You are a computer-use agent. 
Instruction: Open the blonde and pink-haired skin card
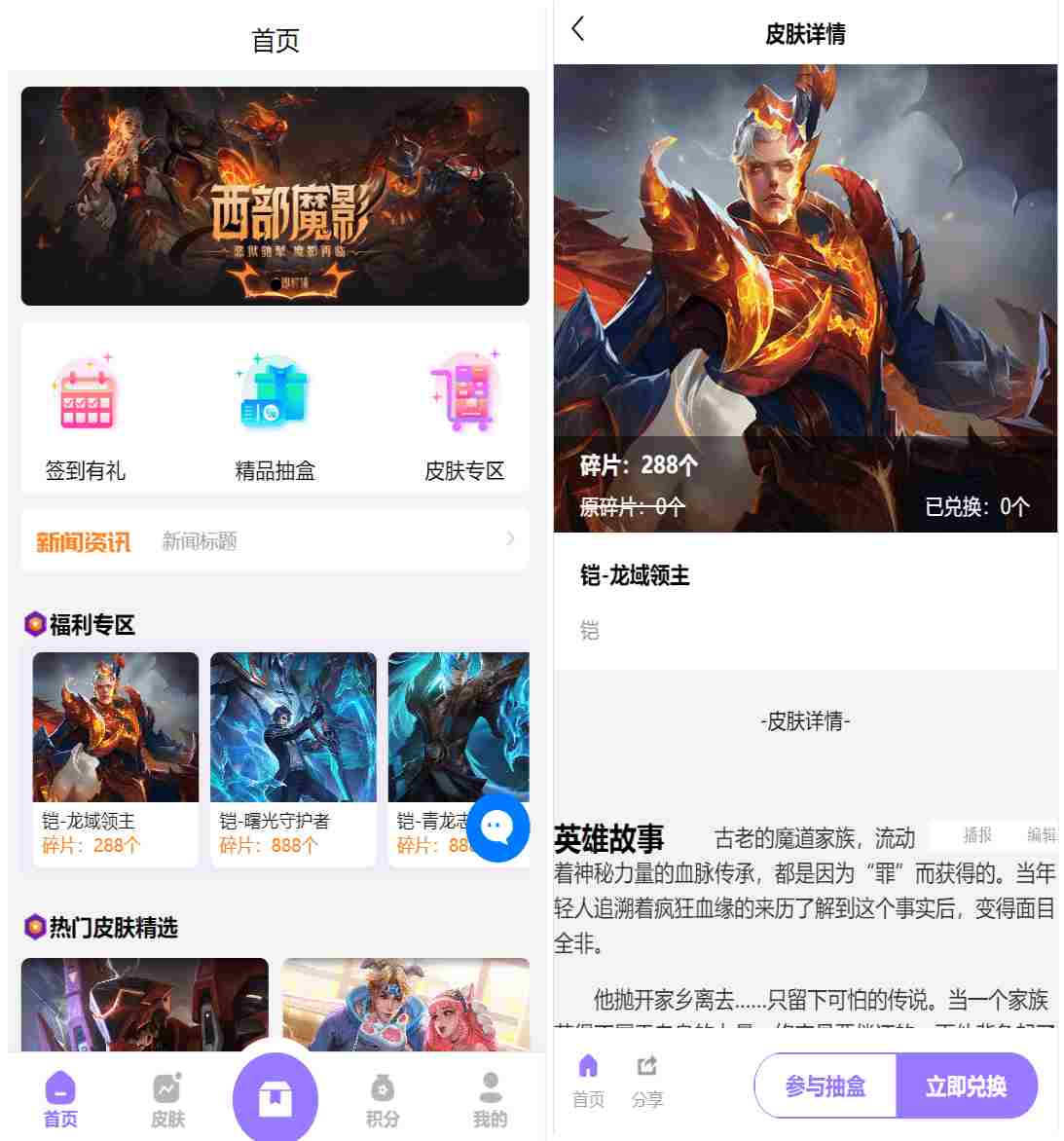pyautogui.click(x=406, y=1004)
